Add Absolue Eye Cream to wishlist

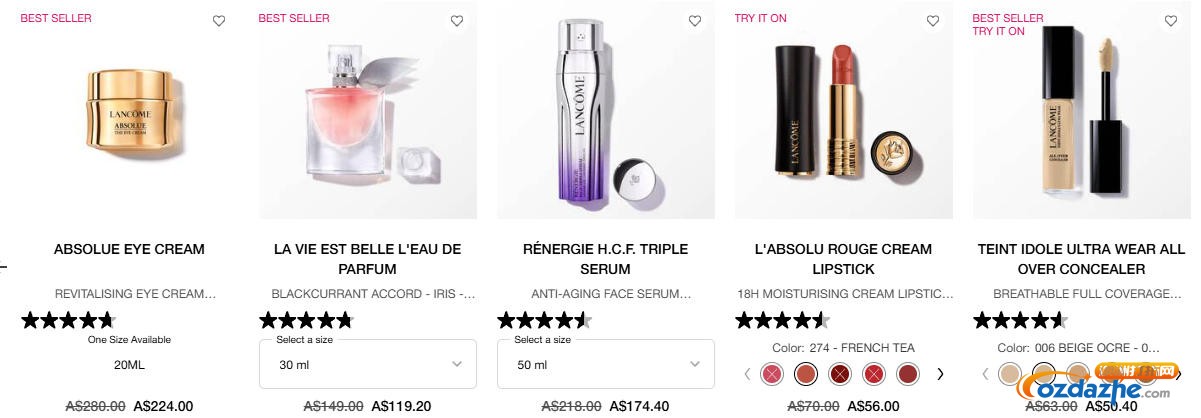pyautogui.click(x=219, y=21)
